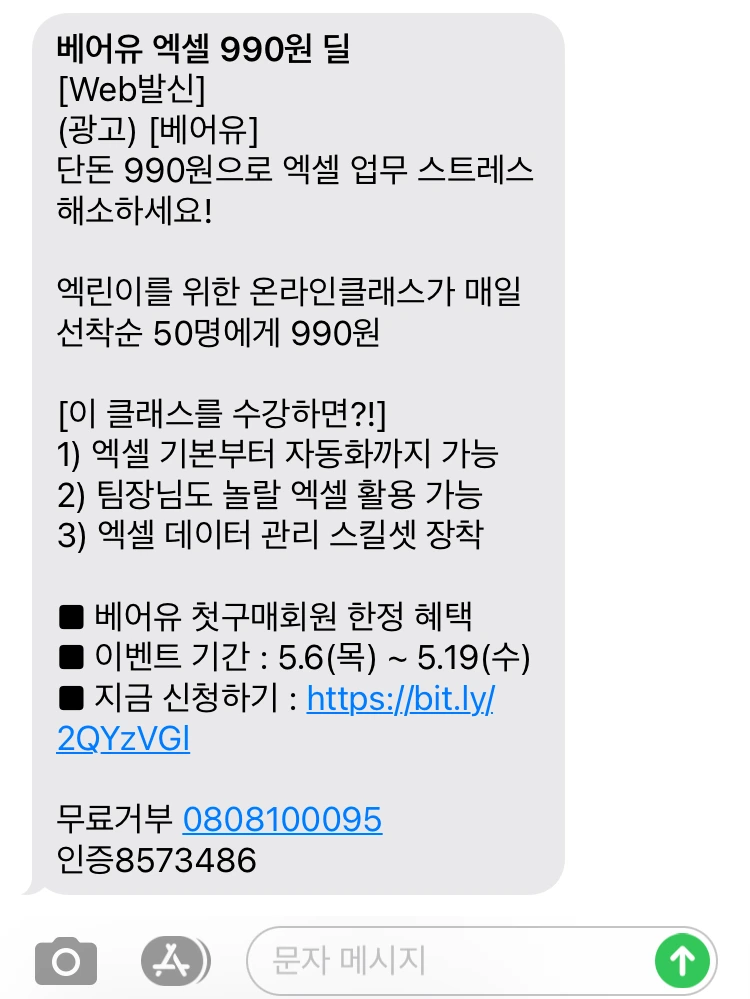This screenshot has height=999, width=750.
Task: Focus the 문자 메시지 text field
Action: point(446,961)
